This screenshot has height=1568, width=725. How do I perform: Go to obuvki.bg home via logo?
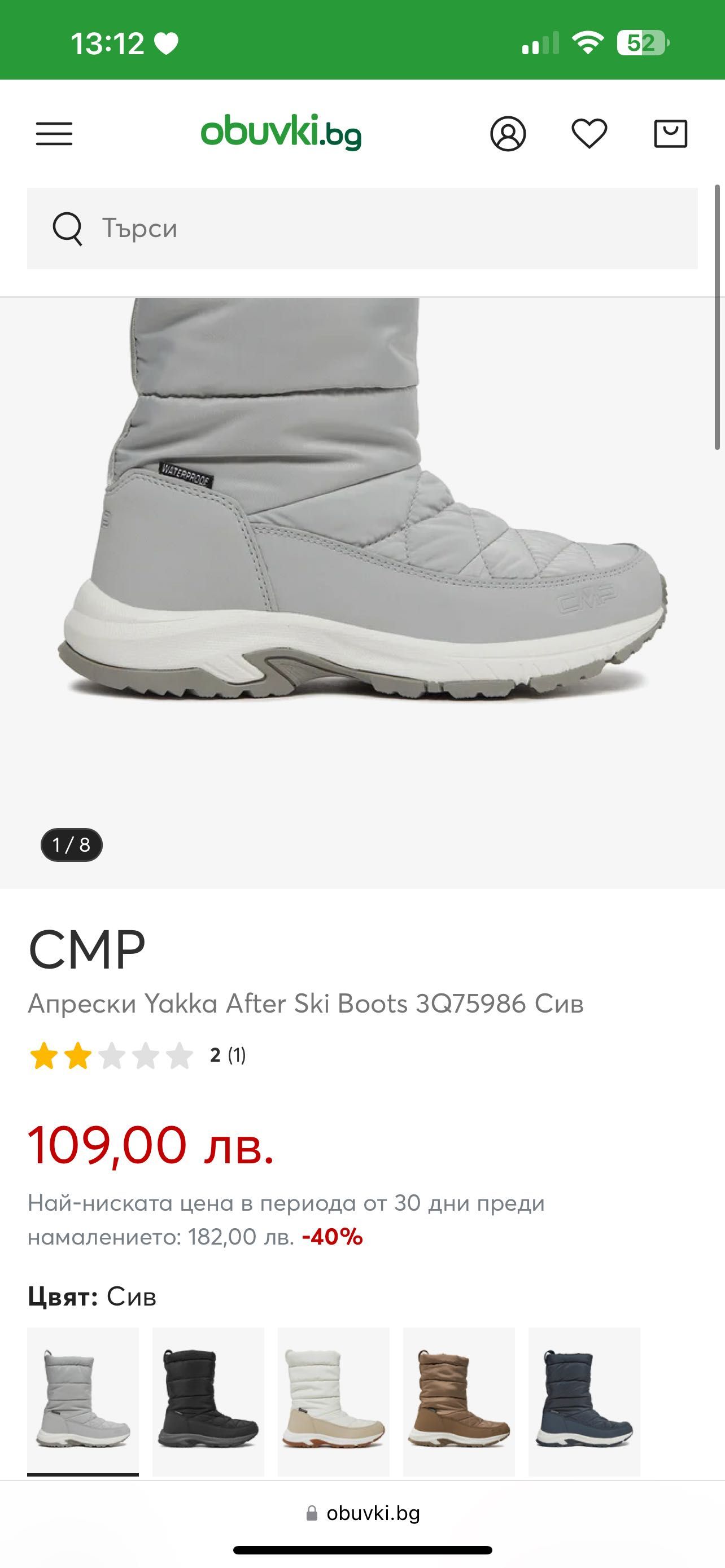tap(281, 132)
